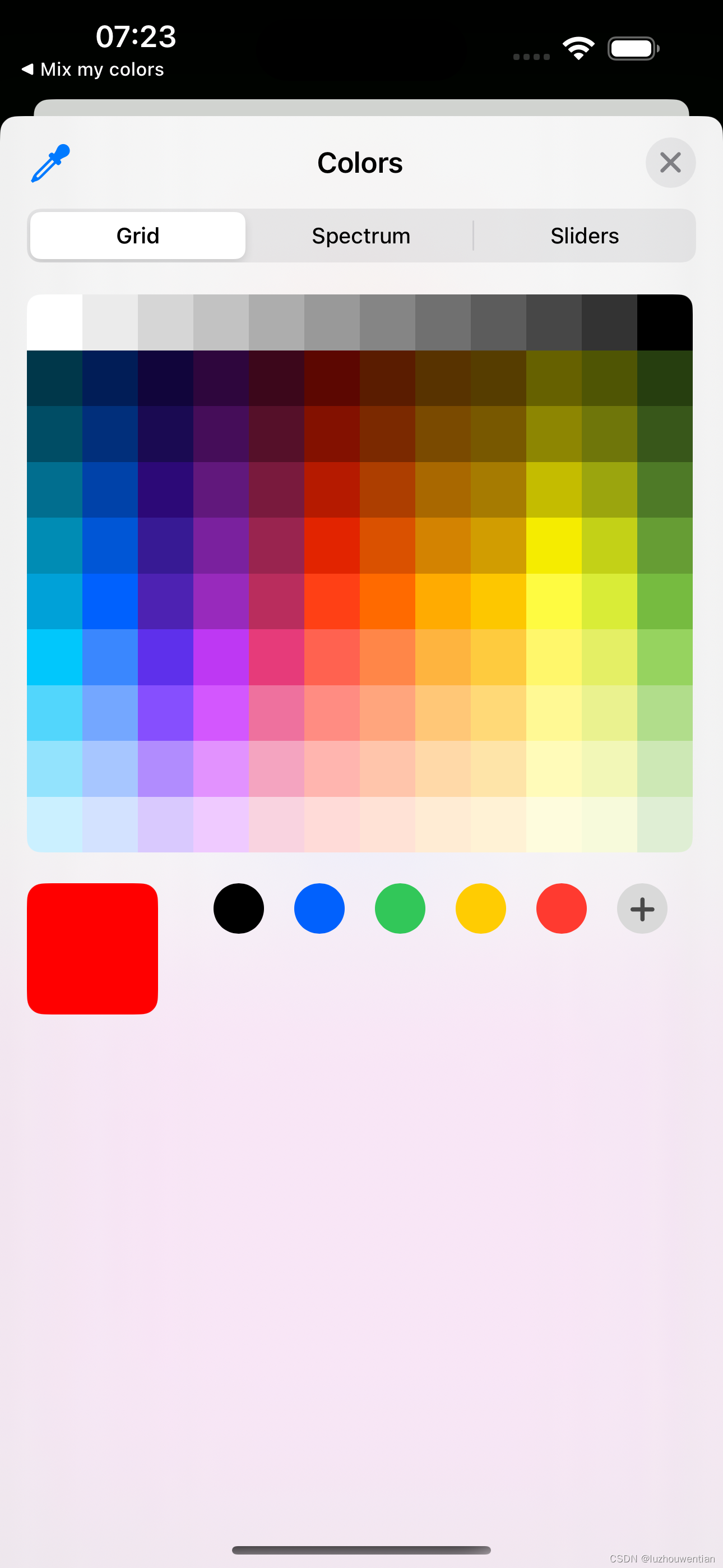Image resolution: width=723 pixels, height=1568 pixels.
Task: Switch to the Spectrum tab
Action: (x=360, y=236)
